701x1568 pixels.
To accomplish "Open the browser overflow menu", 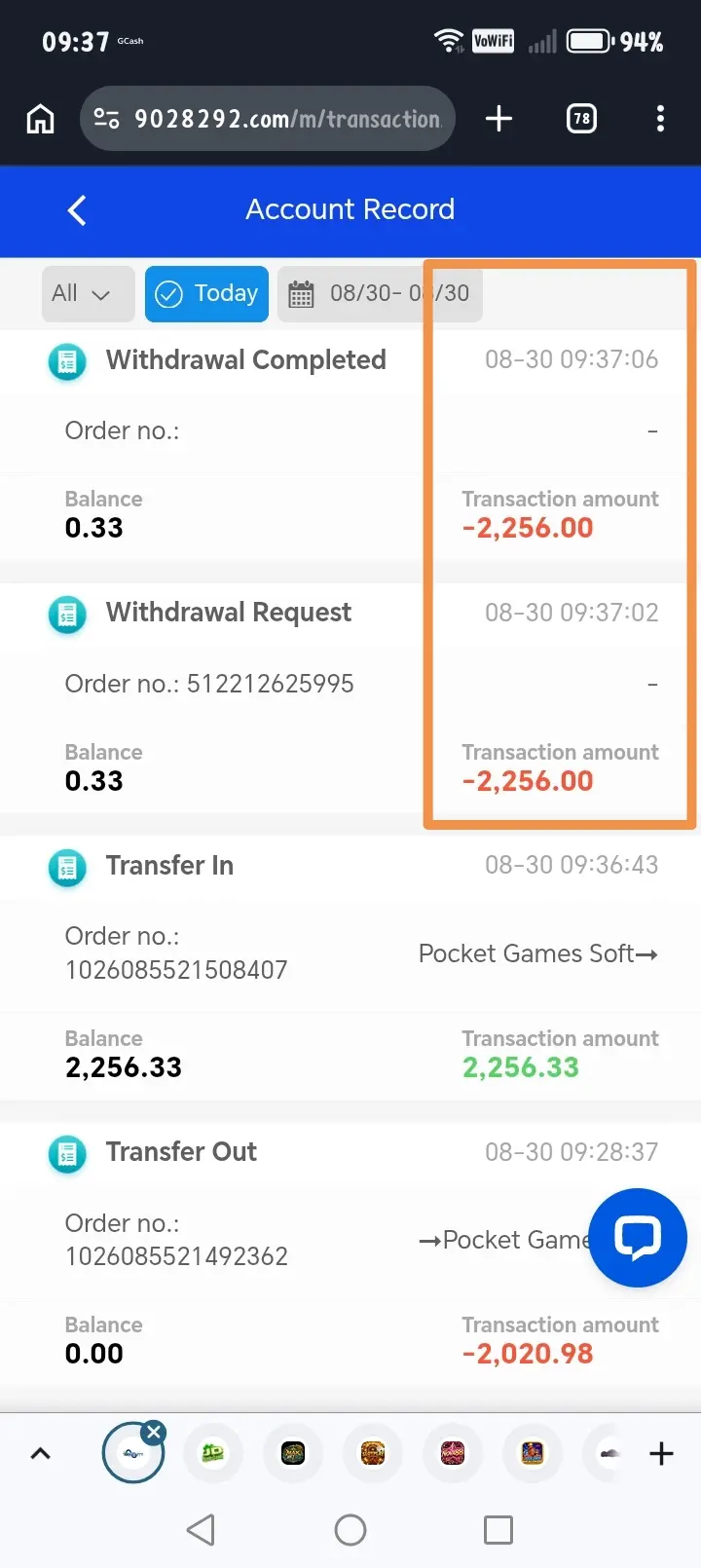I will coord(661,119).
